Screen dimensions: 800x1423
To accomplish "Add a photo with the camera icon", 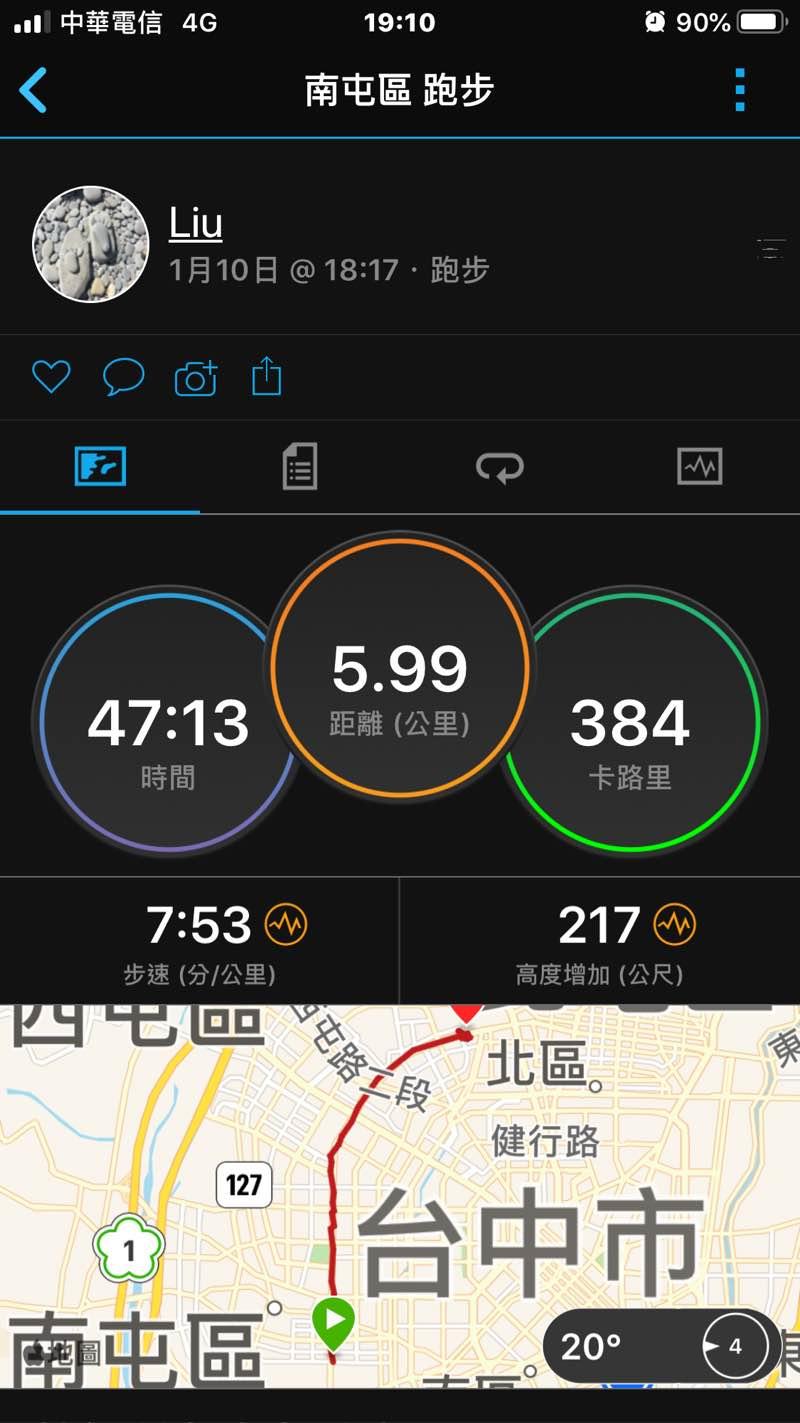I will (196, 378).
